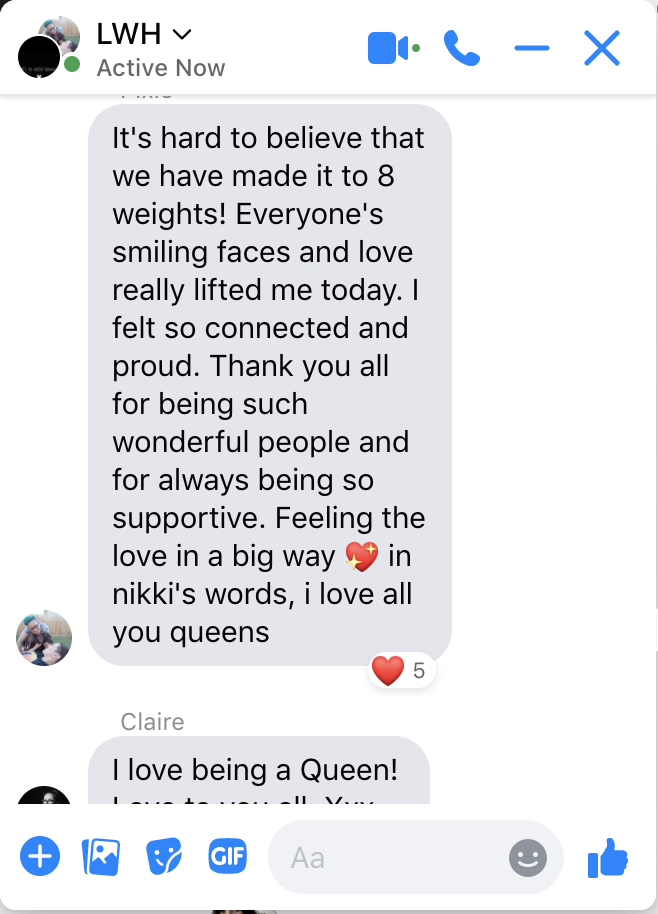Start a voice call with LWH
658x914 pixels.
(461, 48)
